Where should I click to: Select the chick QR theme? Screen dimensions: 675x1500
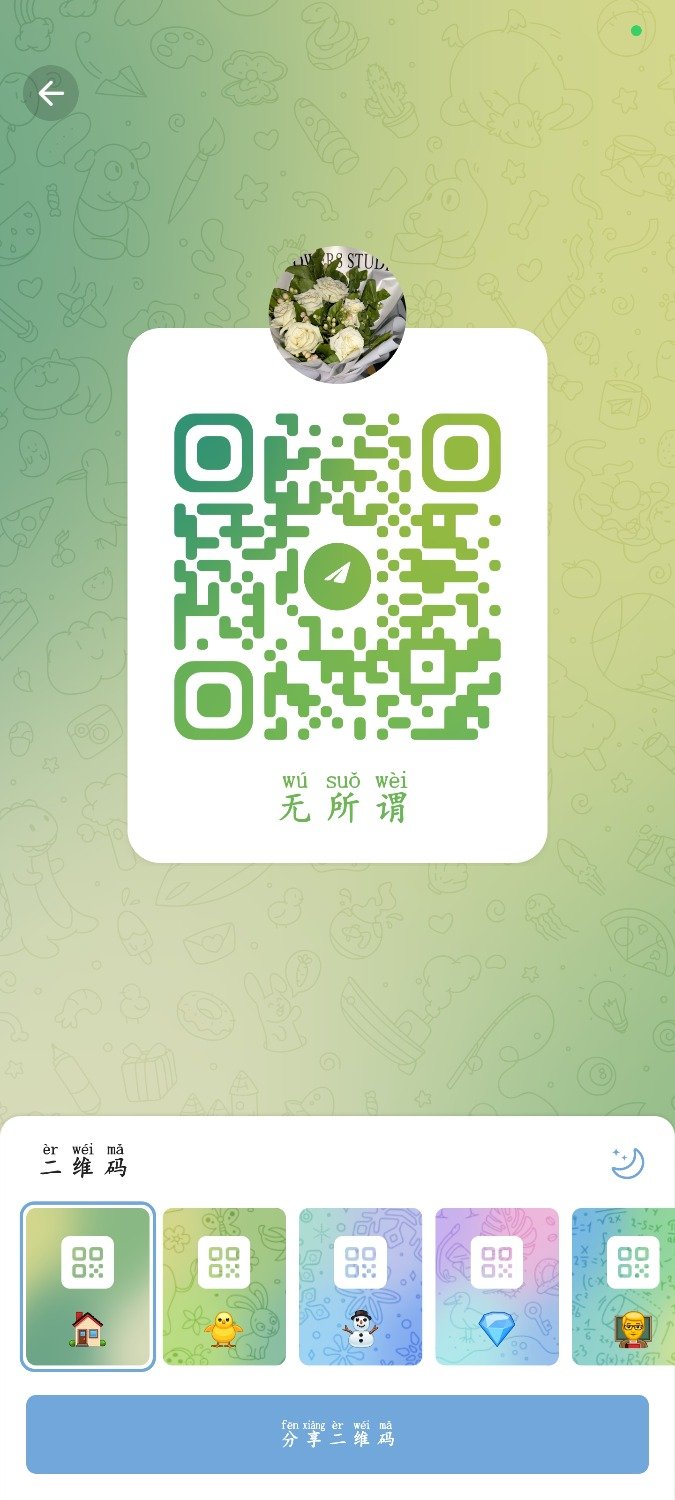224,1286
